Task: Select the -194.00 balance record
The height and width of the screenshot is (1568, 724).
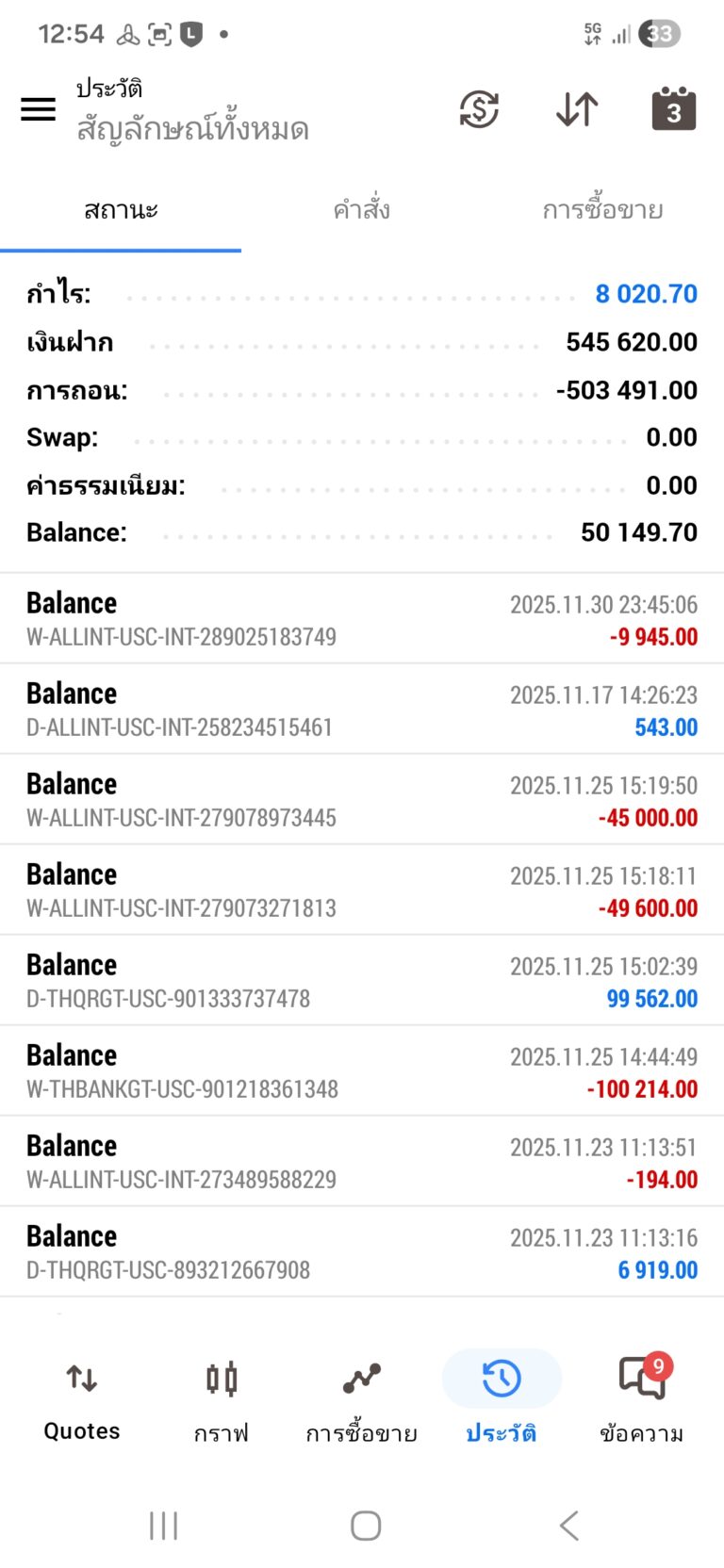Action: [362, 1162]
